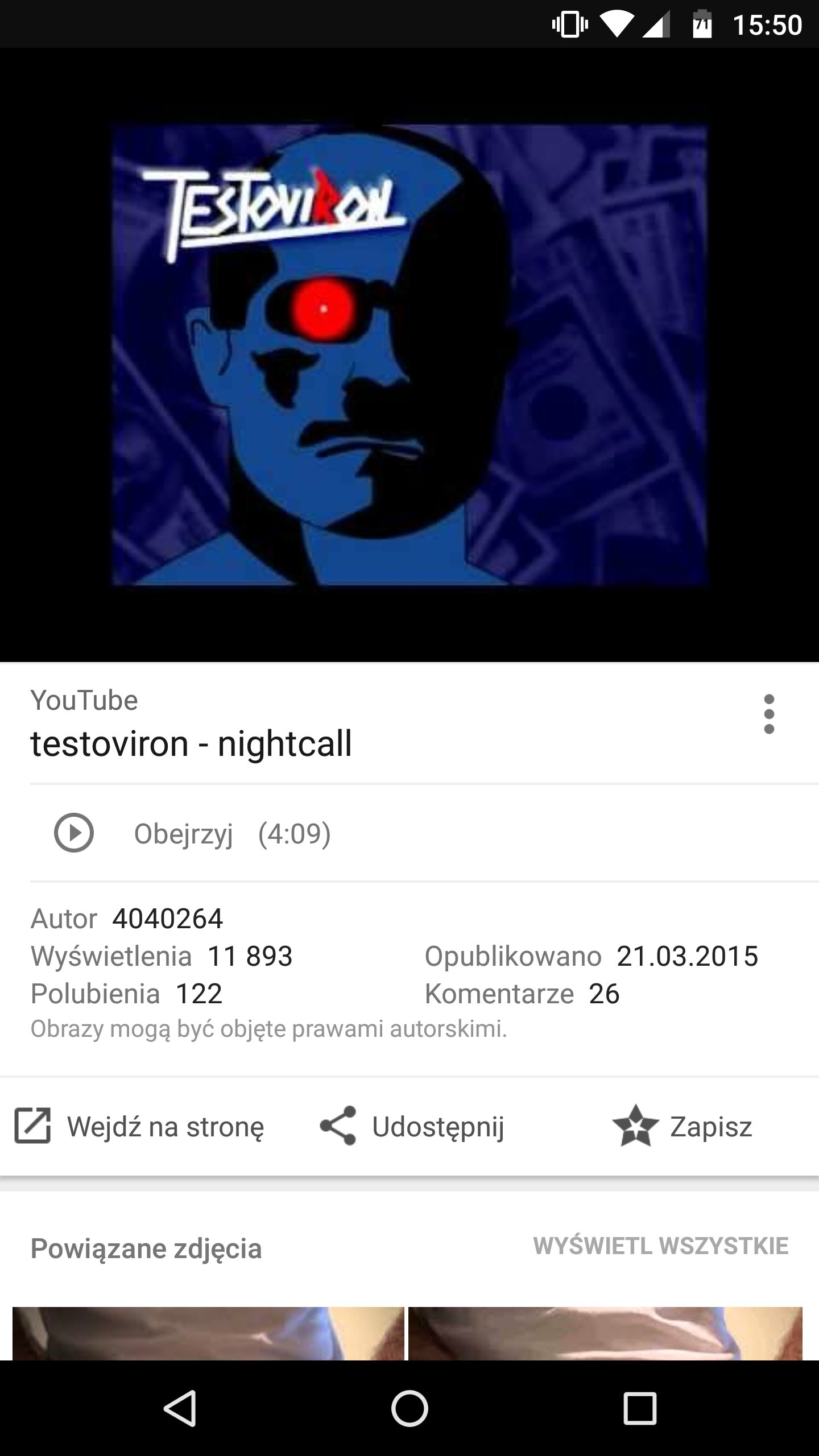Show all related photos with Wyświetl wszystkie
The image size is (819, 1456).
[661, 1246]
